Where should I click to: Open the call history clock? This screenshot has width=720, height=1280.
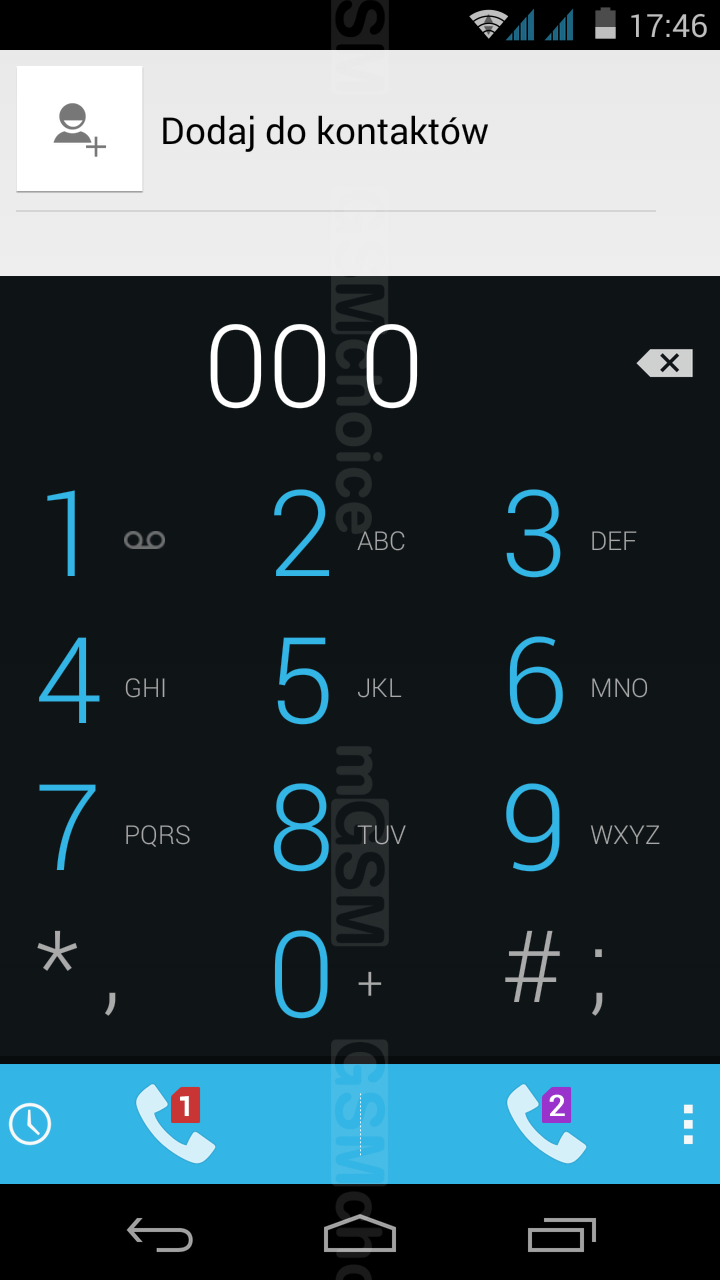pos(30,1124)
